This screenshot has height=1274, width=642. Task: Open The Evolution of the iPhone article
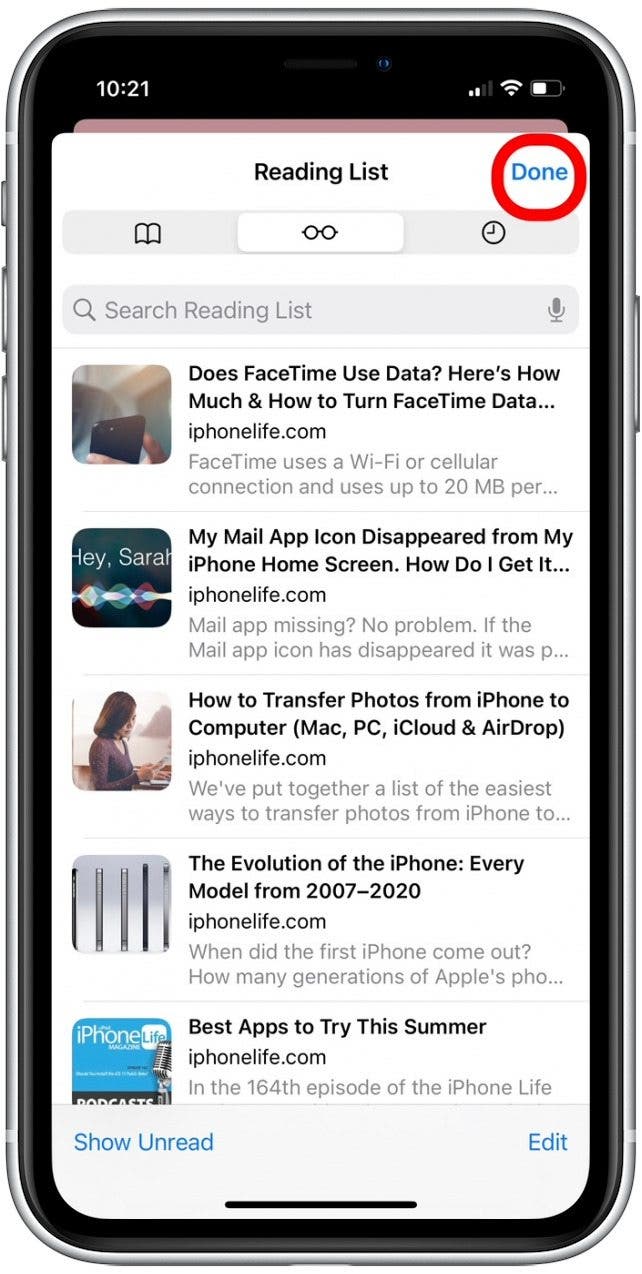pyautogui.click(x=373, y=919)
